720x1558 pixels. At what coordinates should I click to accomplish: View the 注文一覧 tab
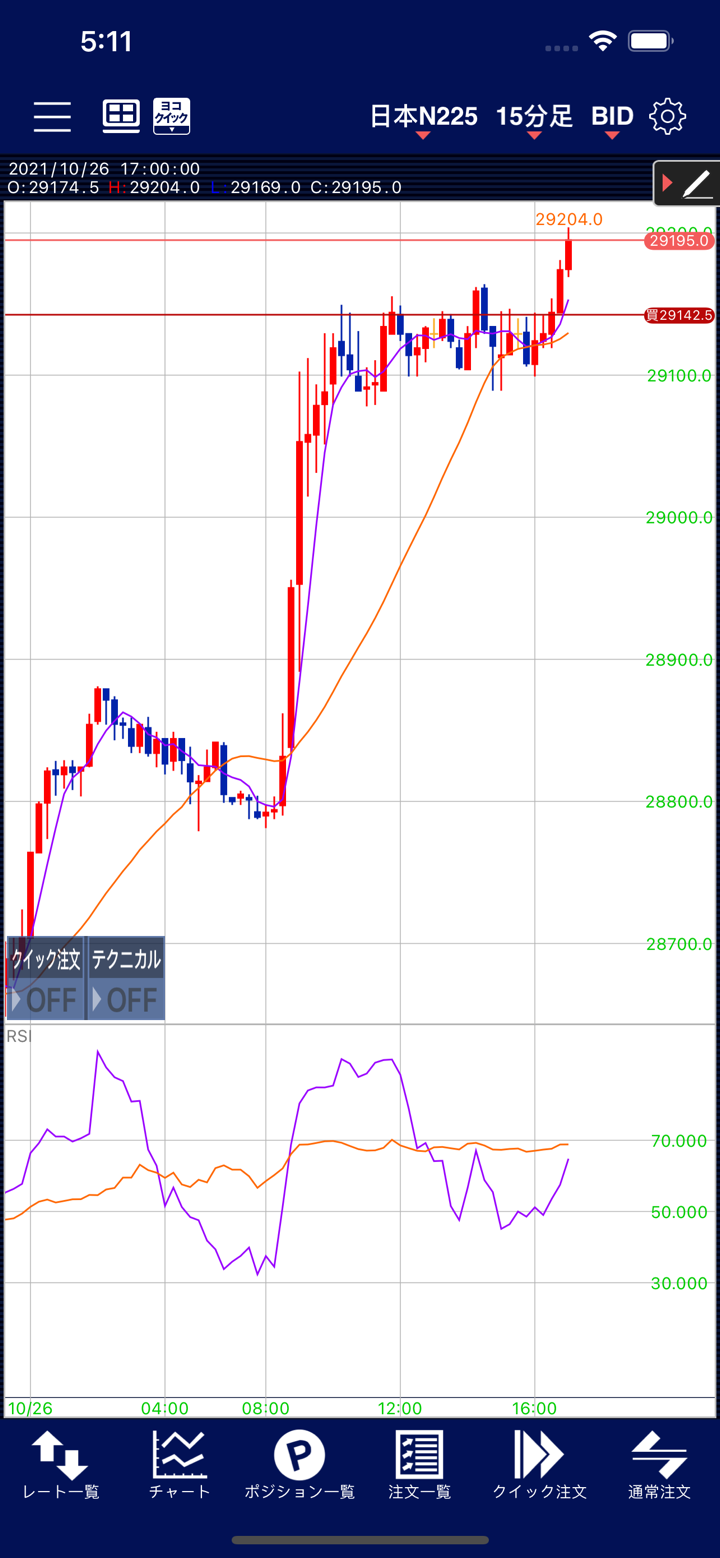(x=420, y=1465)
